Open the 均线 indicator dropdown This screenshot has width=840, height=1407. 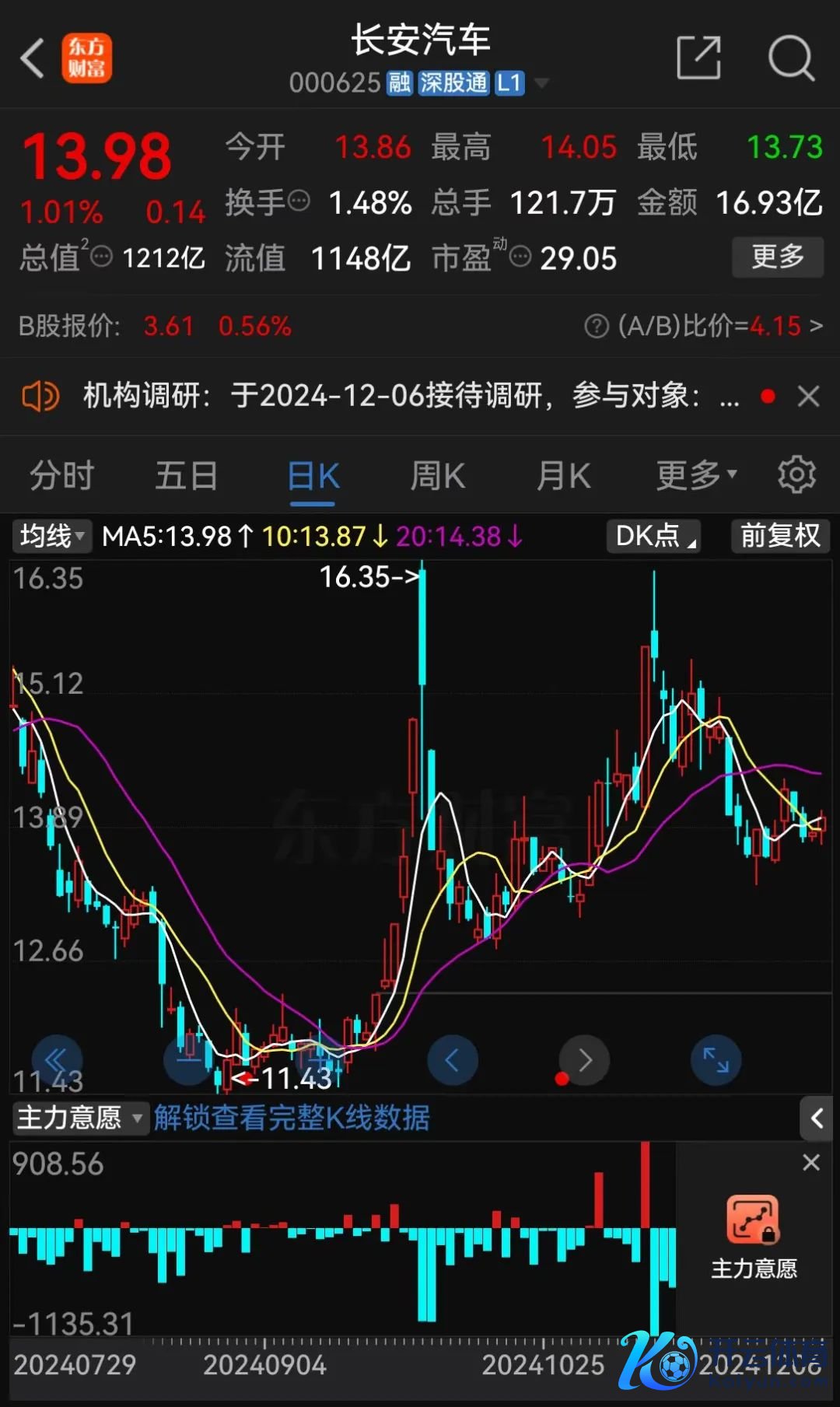tap(51, 536)
